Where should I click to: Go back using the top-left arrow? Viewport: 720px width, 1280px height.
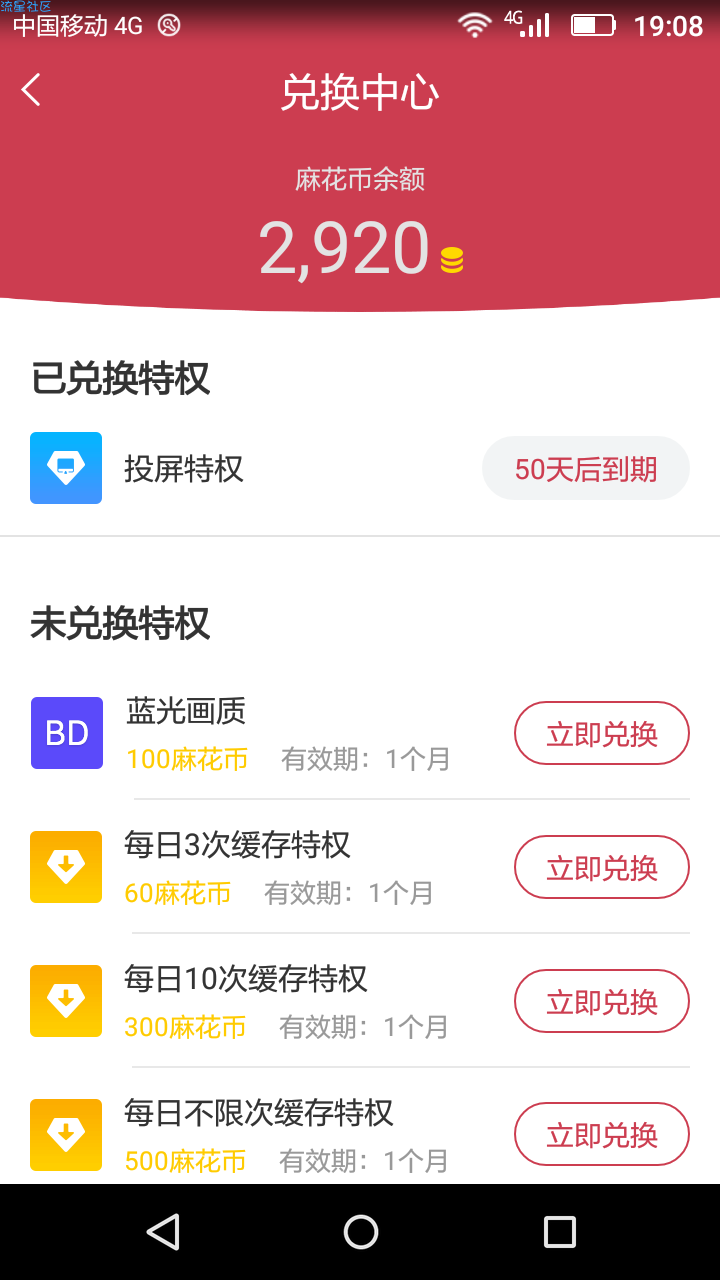tap(32, 90)
